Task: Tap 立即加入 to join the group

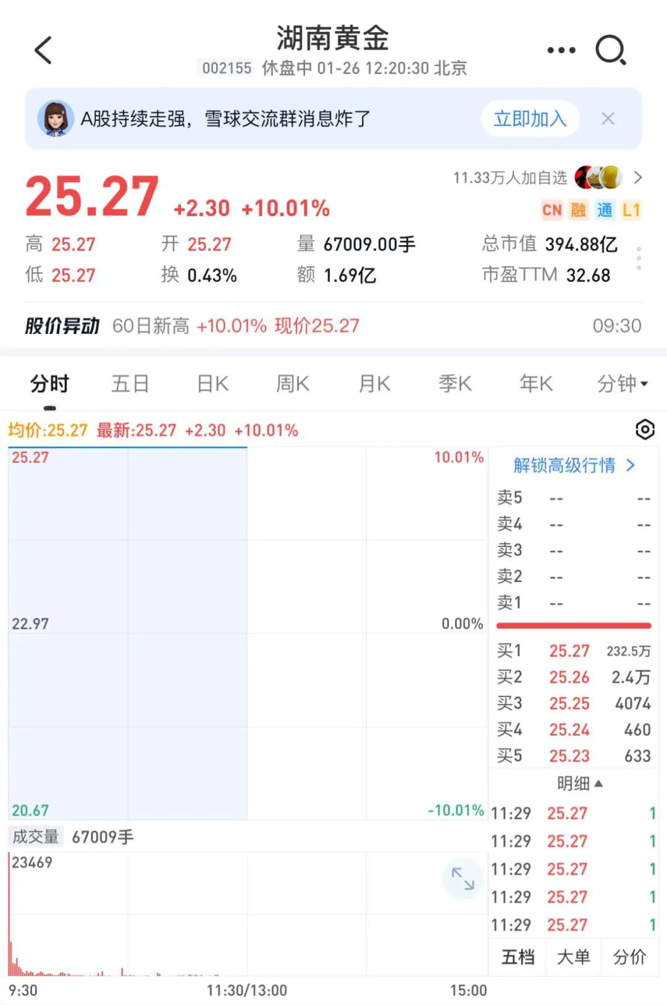Action: point(530,119)
